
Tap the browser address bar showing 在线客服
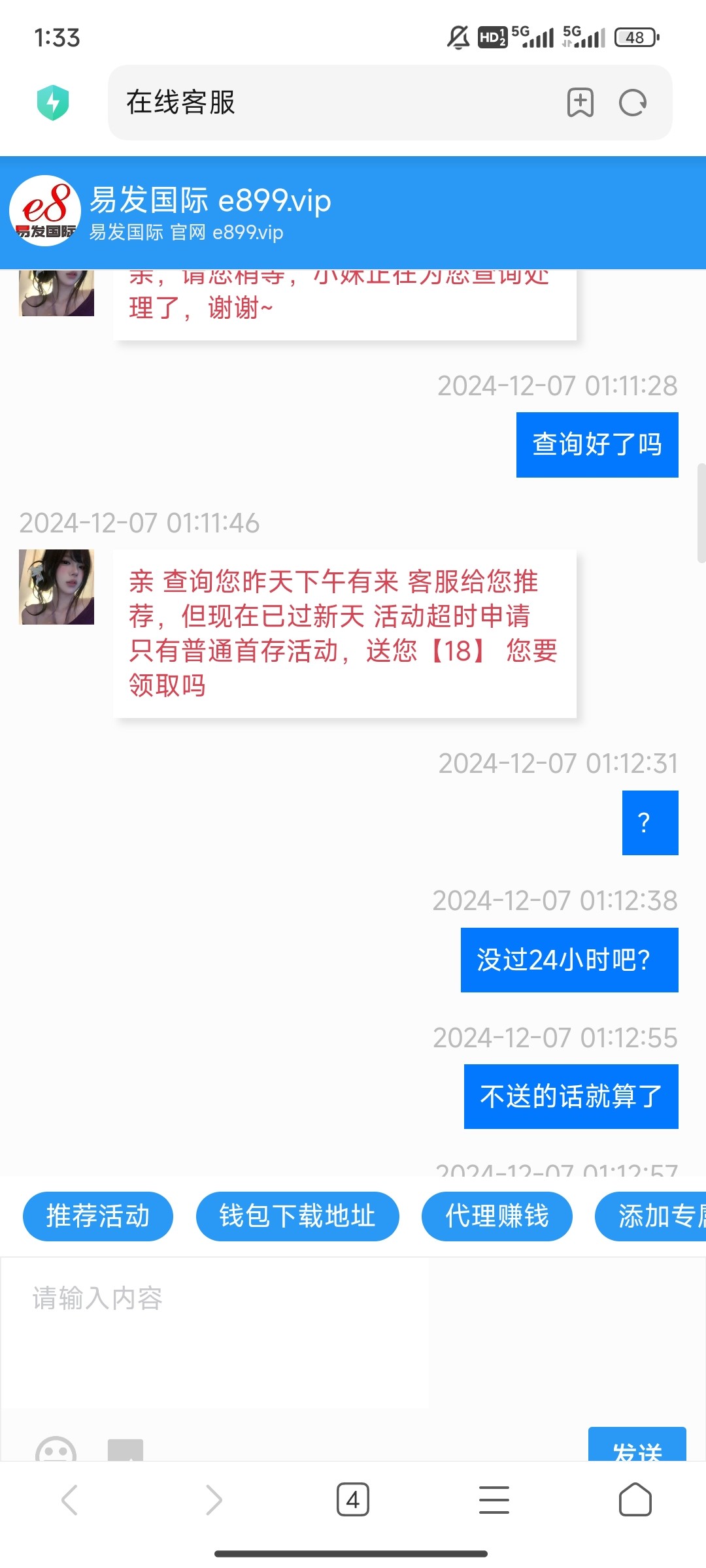pos(327,103)
